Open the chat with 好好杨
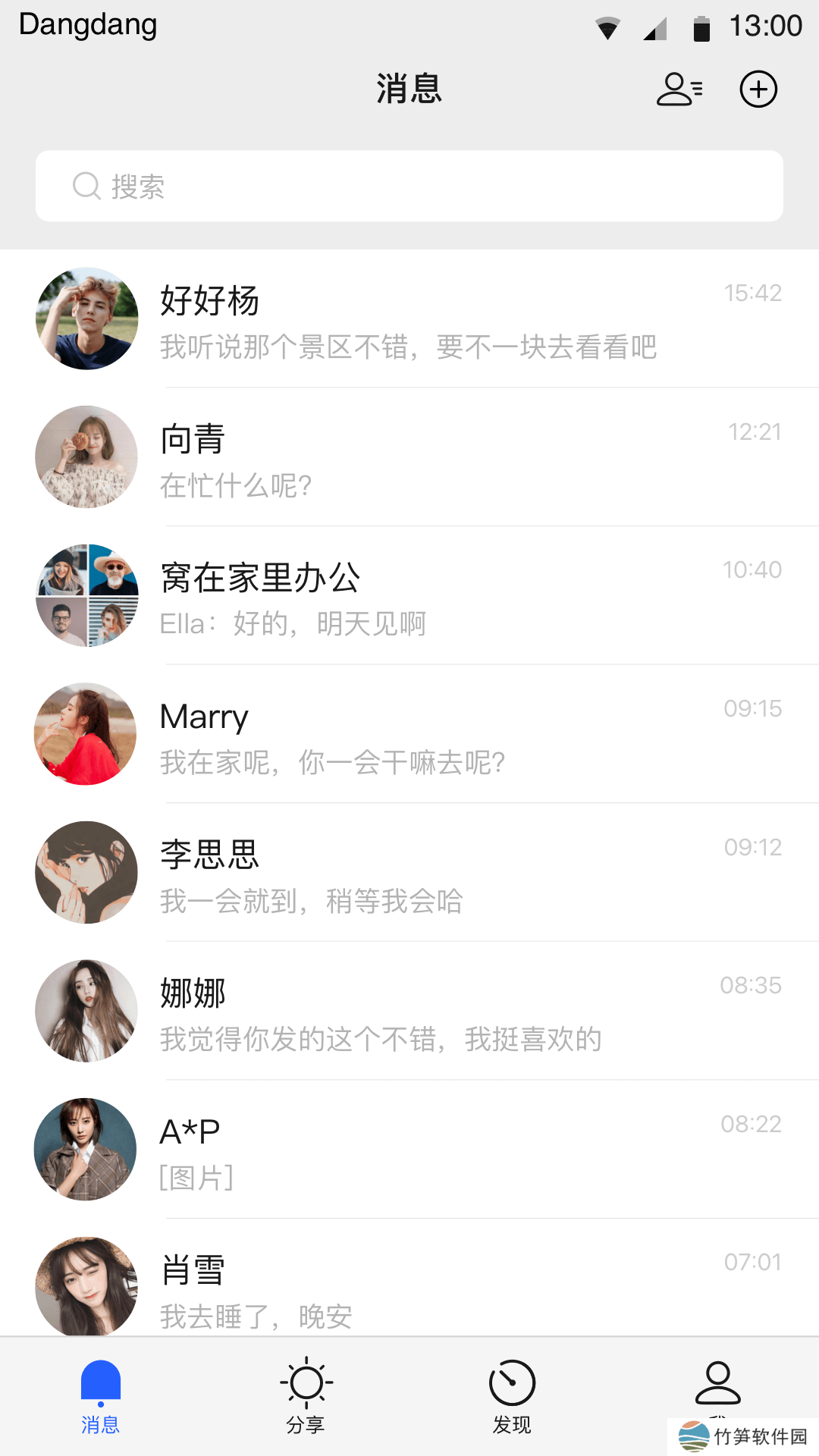This screenshot has height=1456, width=819. [x=409, y=319]
